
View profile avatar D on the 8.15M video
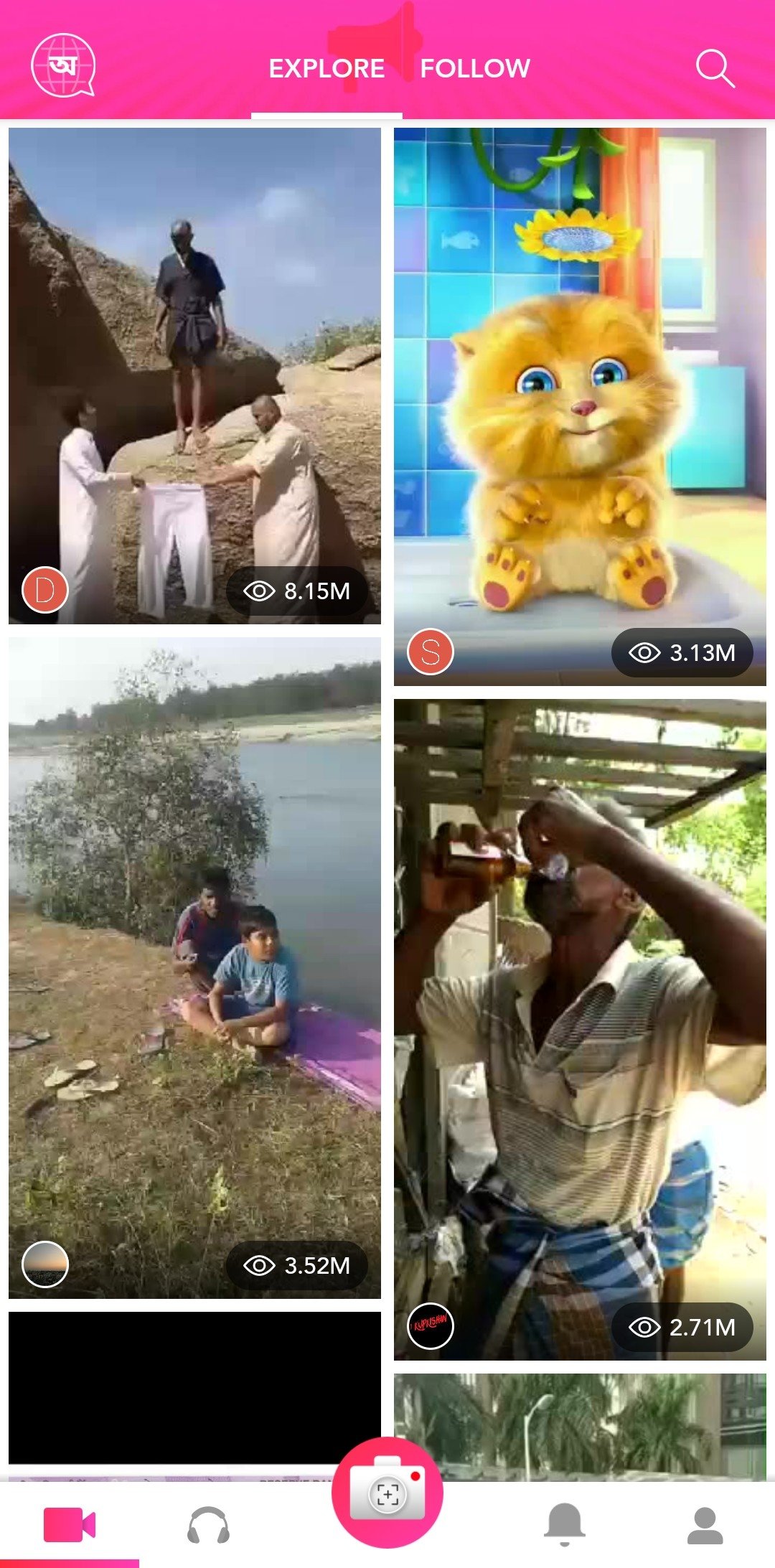point(45,591)
